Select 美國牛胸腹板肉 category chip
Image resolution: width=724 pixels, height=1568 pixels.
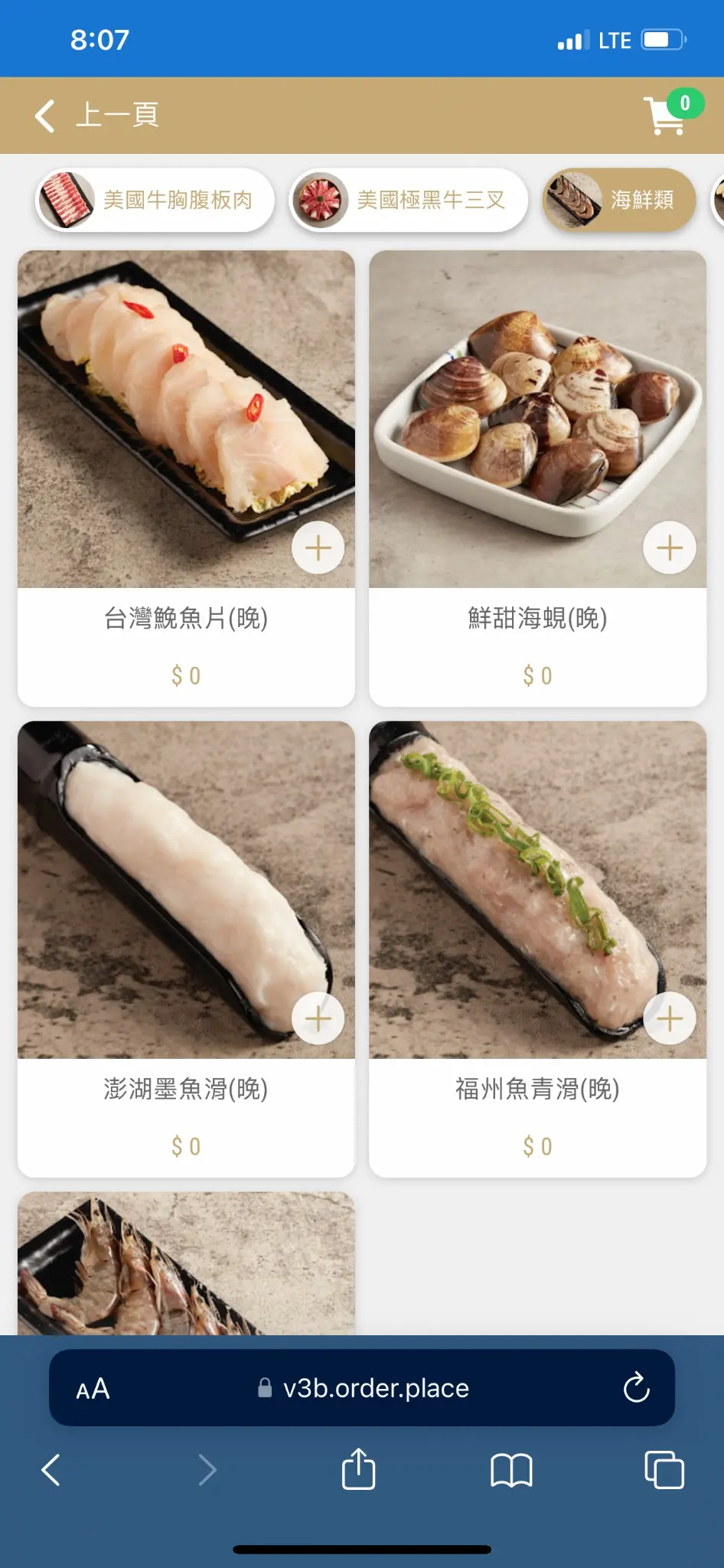click(x=155, y=200)
